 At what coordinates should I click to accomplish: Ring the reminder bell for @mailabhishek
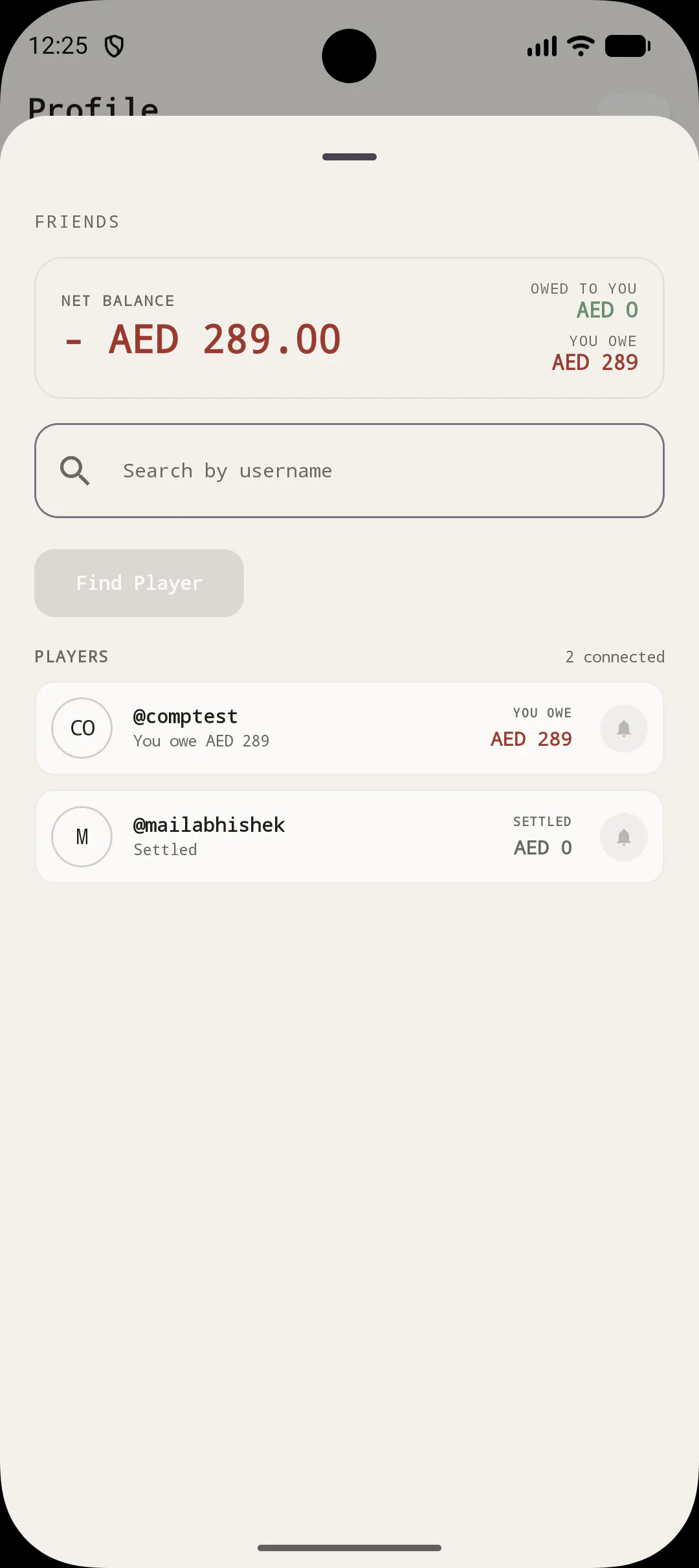[624, 837]
